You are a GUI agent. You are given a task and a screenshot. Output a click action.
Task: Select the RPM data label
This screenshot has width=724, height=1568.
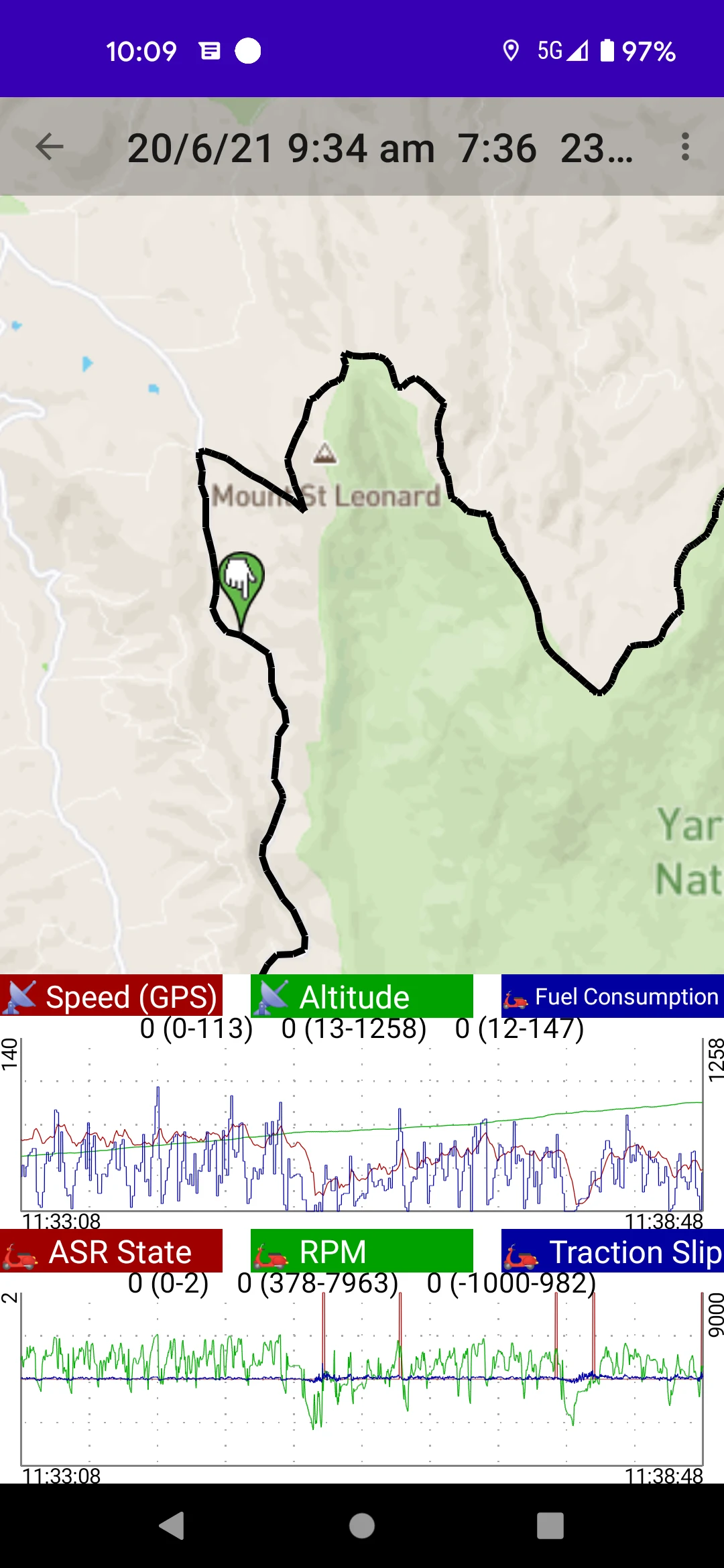coord(362,1251)
